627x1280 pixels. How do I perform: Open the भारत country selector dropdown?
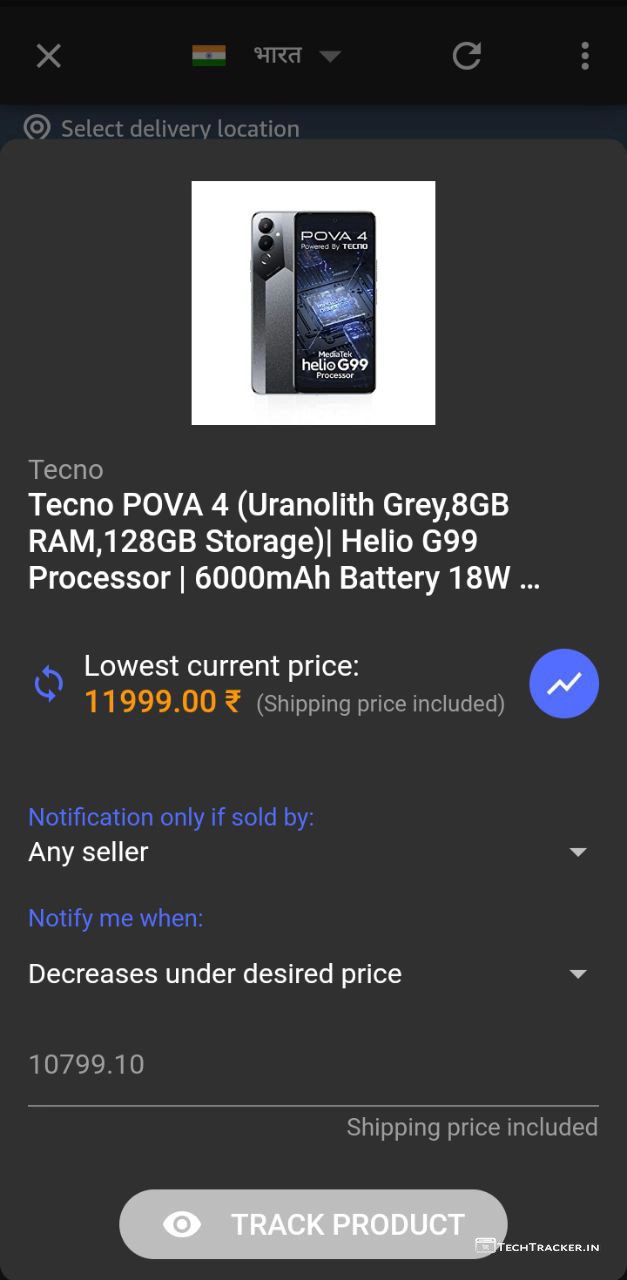[x=268, y=56]
